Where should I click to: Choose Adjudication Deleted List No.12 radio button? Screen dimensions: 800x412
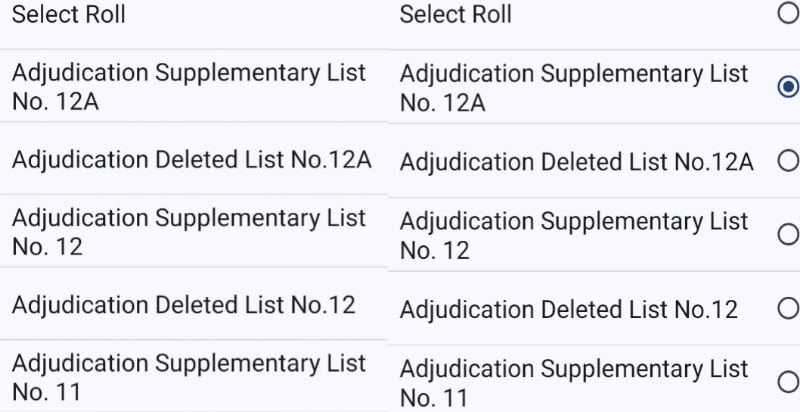coord(787,308)
